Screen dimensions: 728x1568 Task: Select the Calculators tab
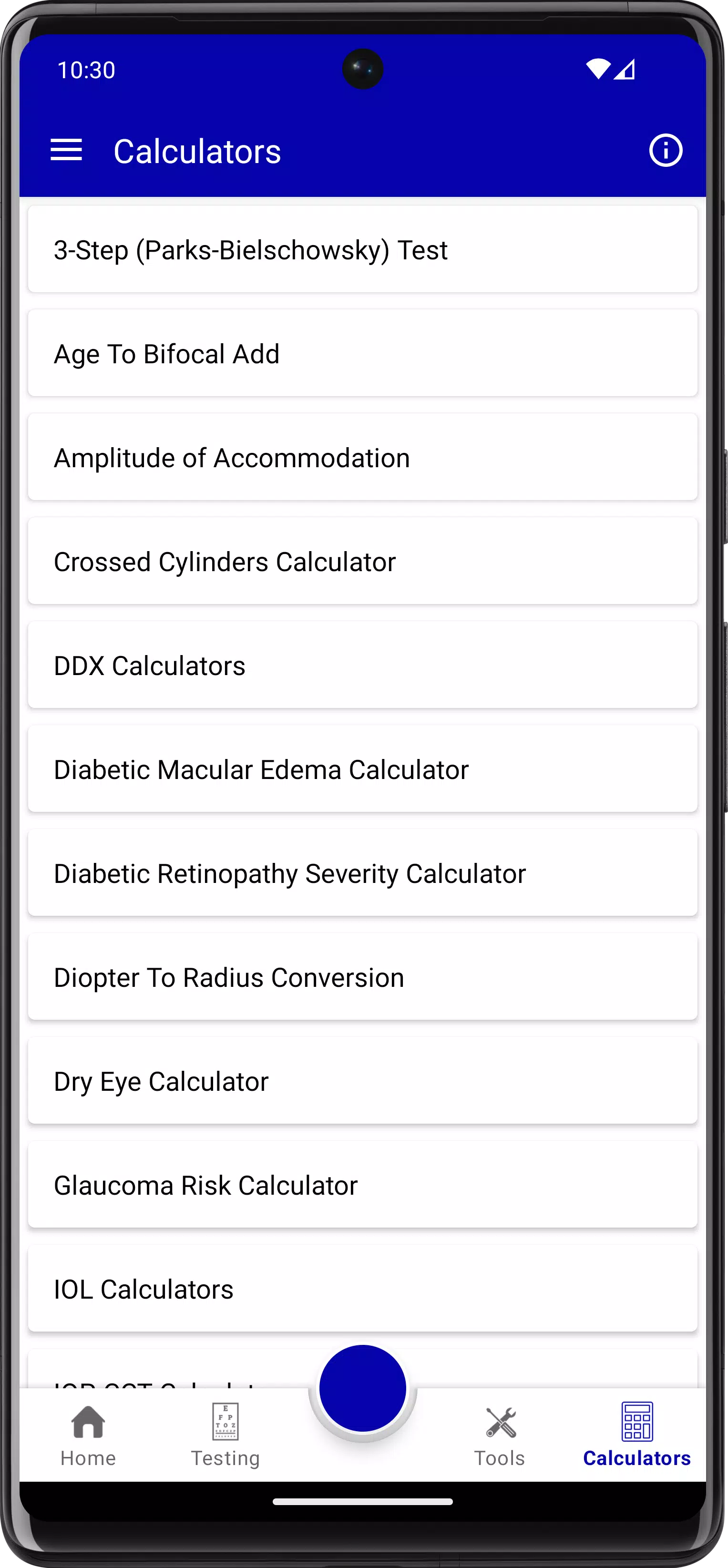coord(636,1436)
